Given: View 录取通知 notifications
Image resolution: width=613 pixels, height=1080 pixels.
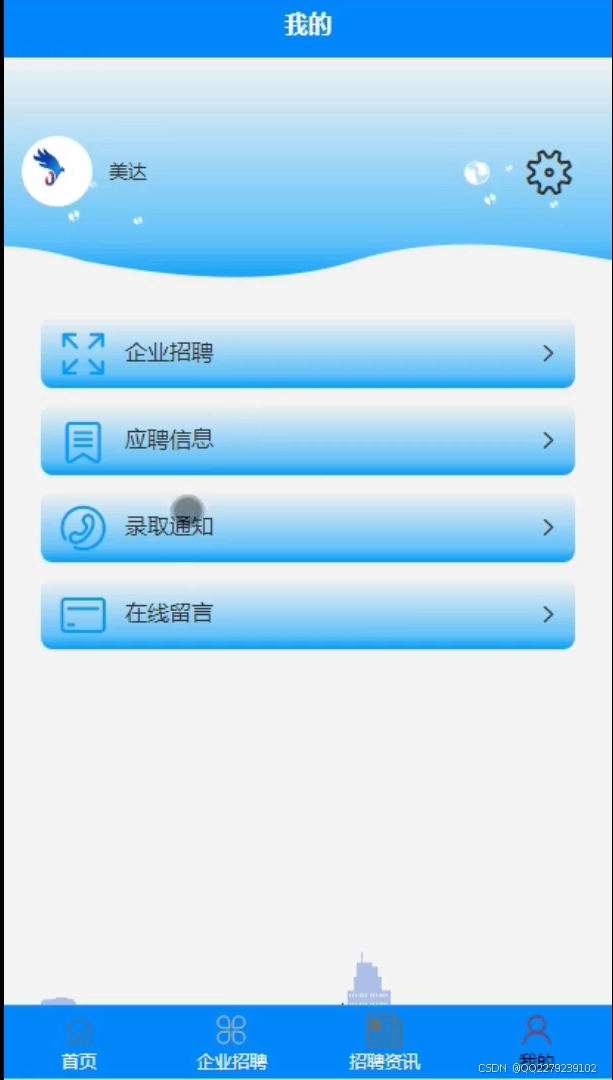Looking at the screenshot, I should [x=308, y=528].
